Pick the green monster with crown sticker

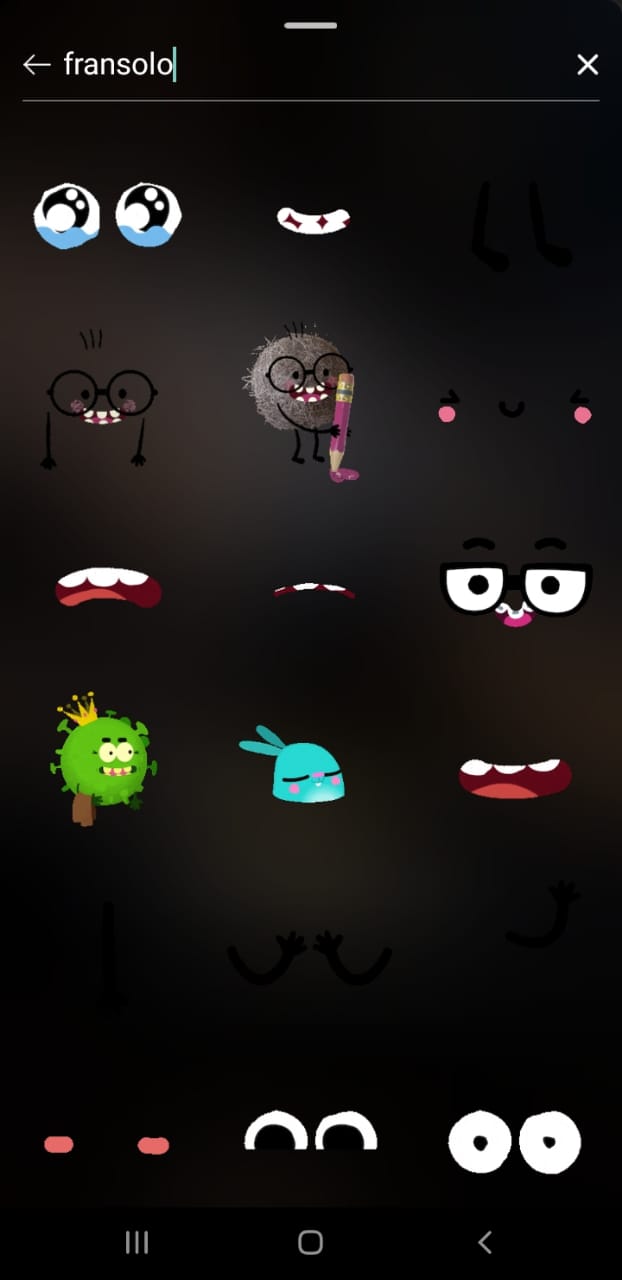coord(102,757)
